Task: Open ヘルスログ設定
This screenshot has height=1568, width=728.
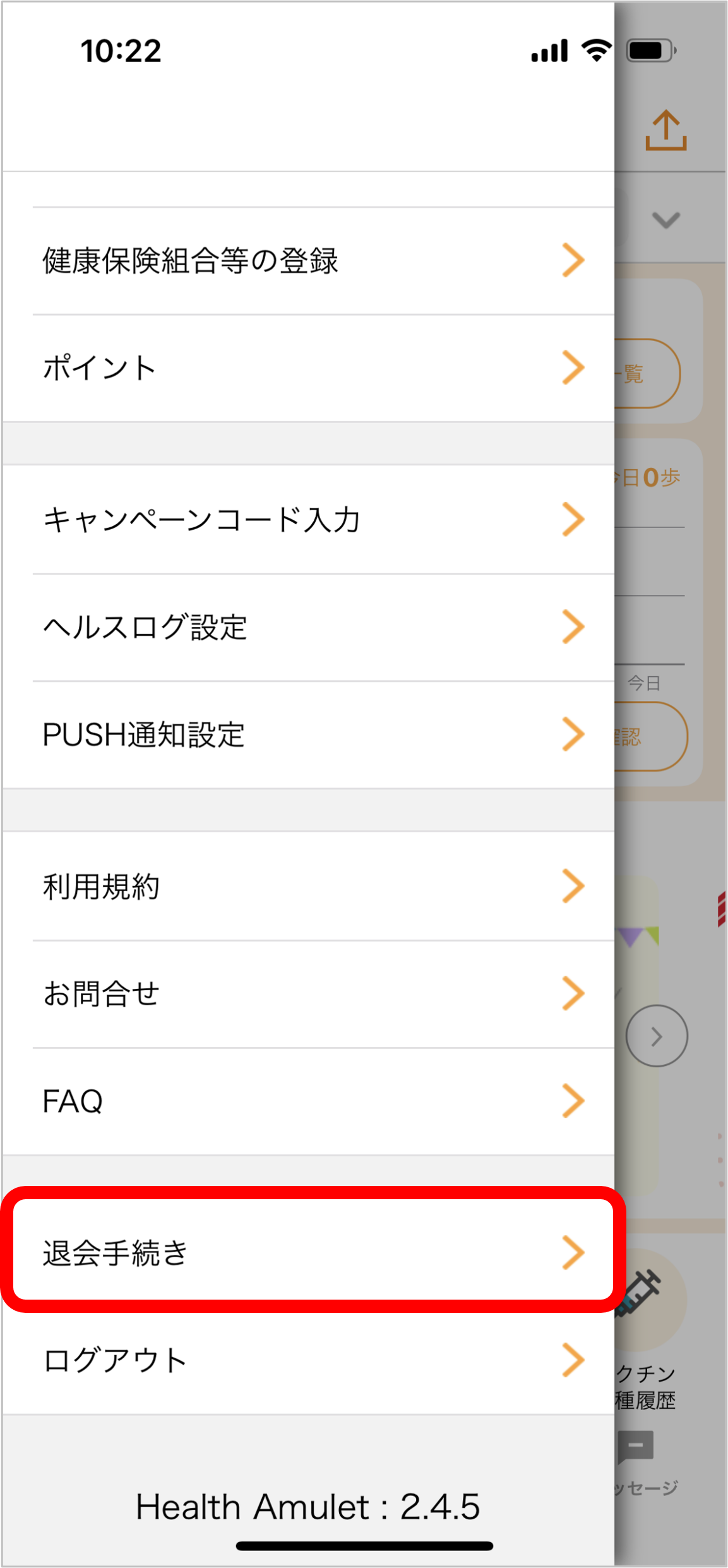Action: tap(308, 628)
